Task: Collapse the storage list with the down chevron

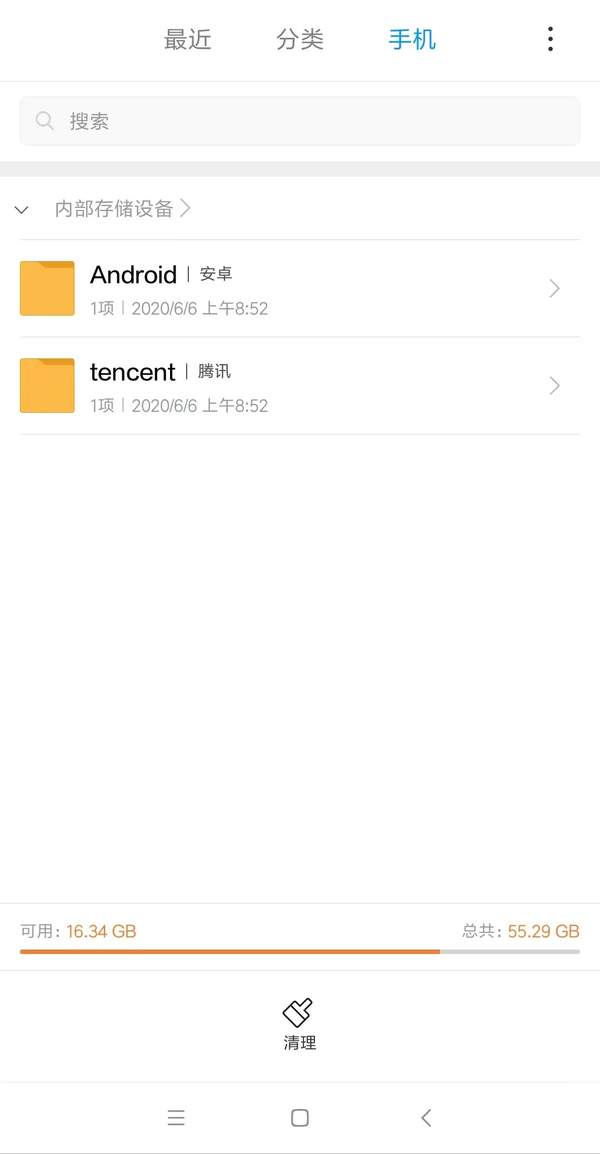Action: coord(21,210)
